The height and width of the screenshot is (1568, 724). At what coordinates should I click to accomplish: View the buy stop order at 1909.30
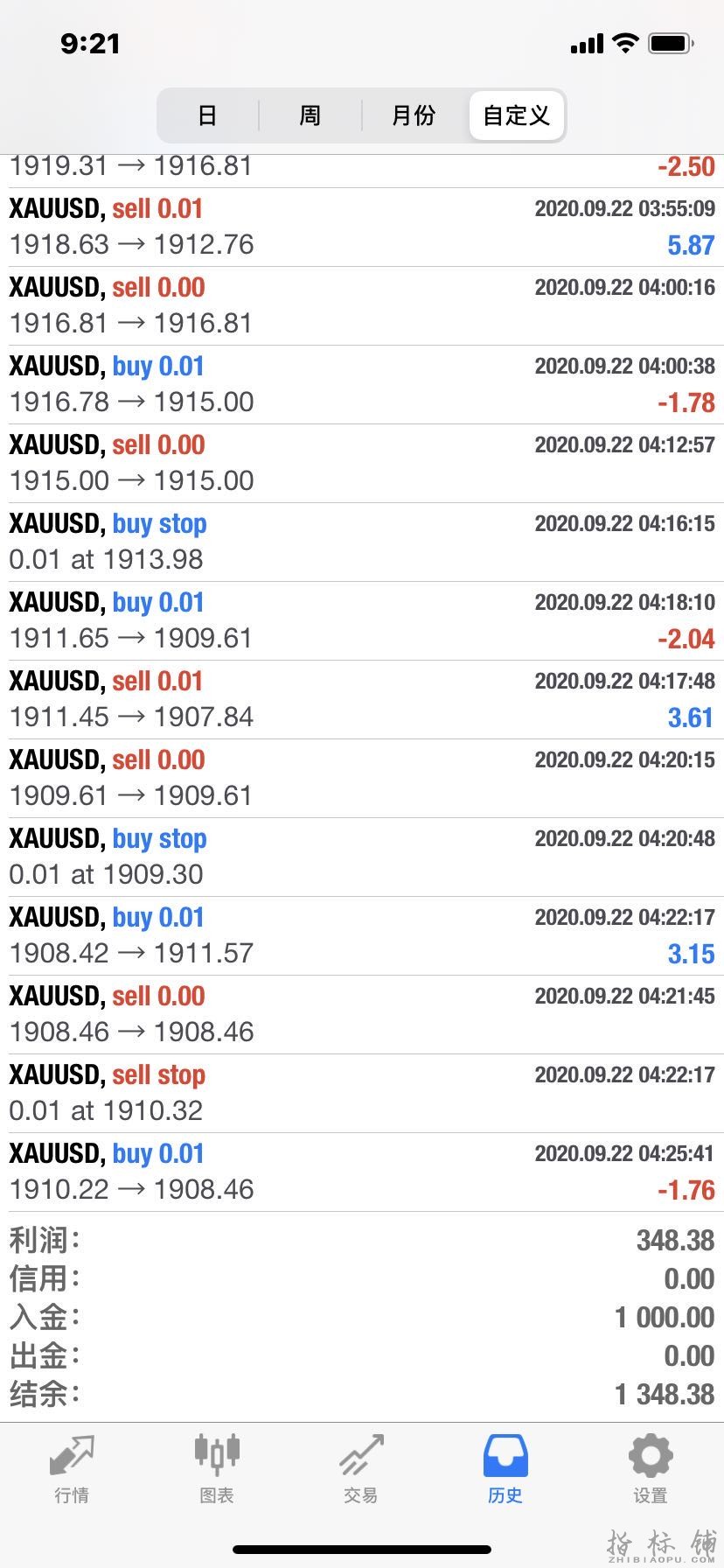coord(362,857)
